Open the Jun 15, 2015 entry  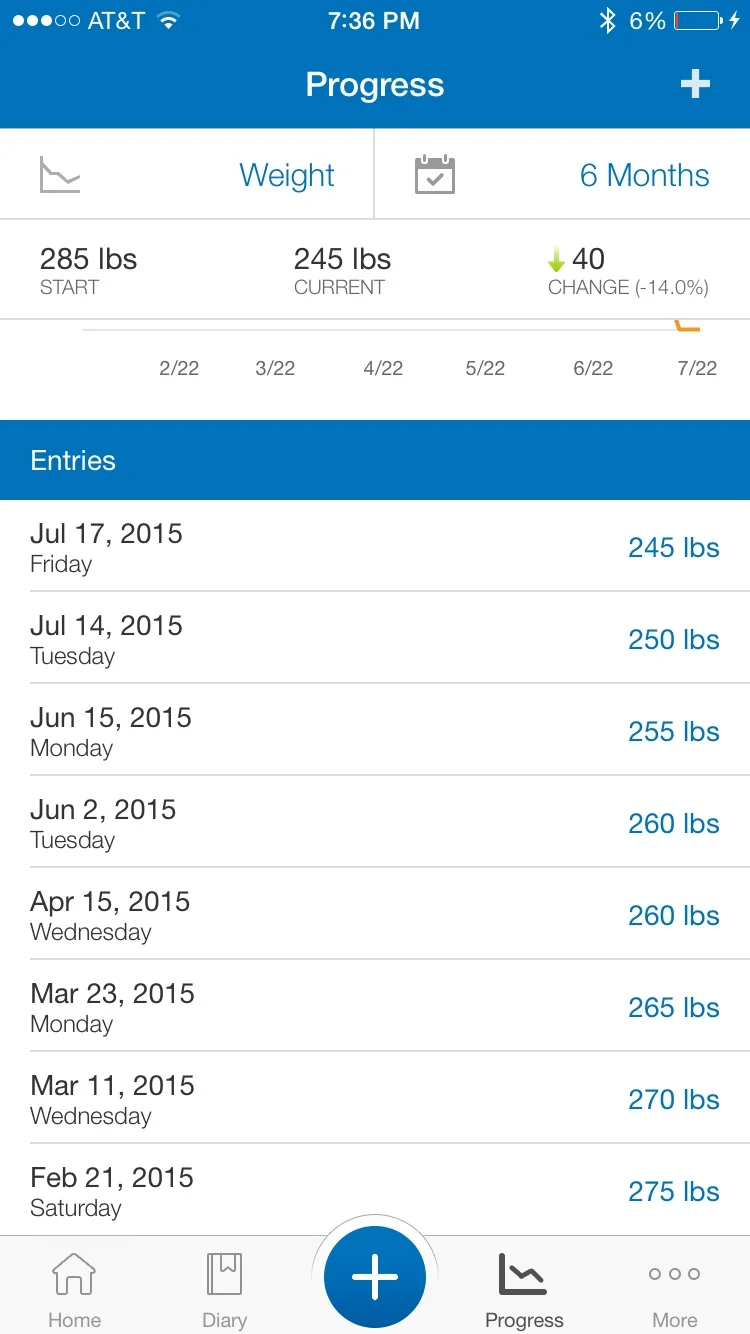[x=375, y=731]
